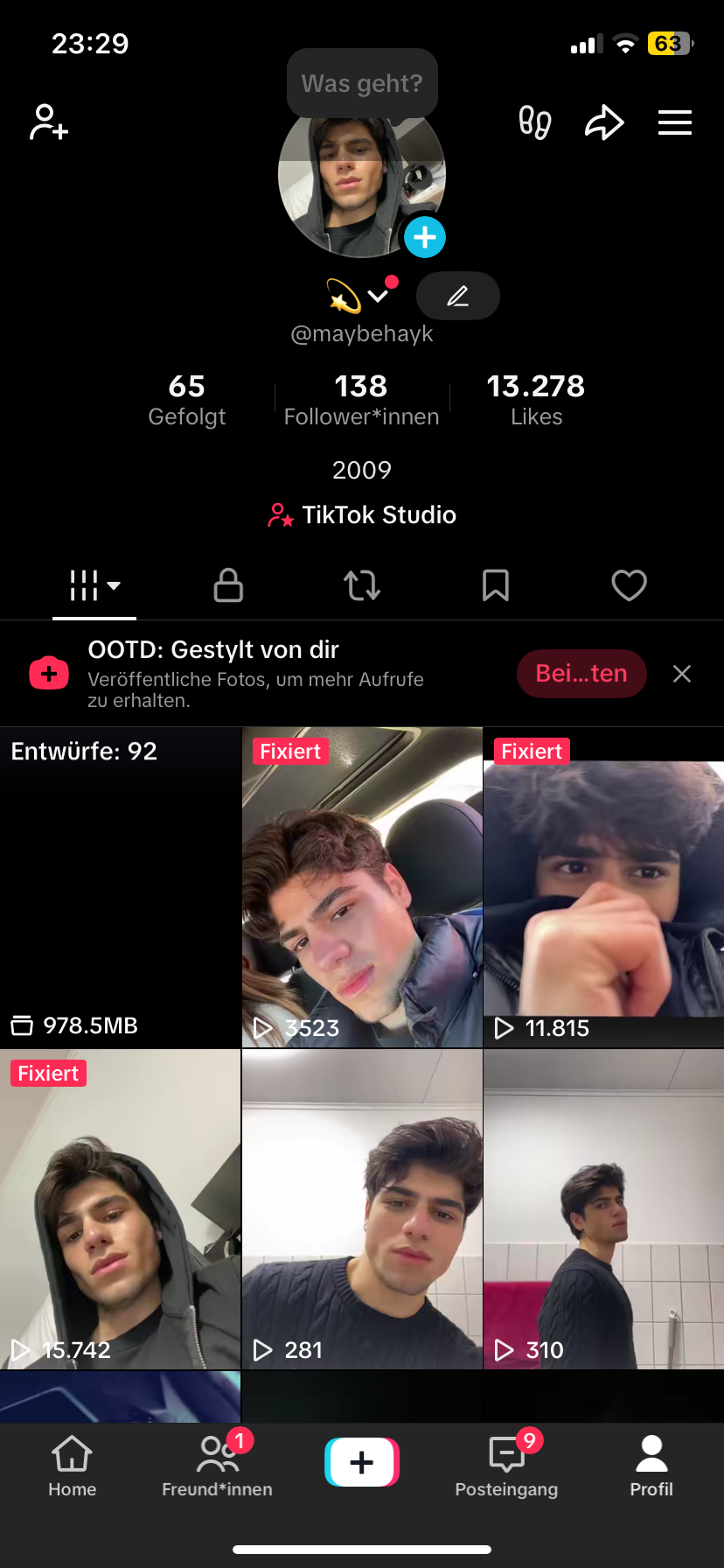Screen dimensions: 724x1568
Task: Open the video with 281 views
Action: click(x=362, y=1209)
